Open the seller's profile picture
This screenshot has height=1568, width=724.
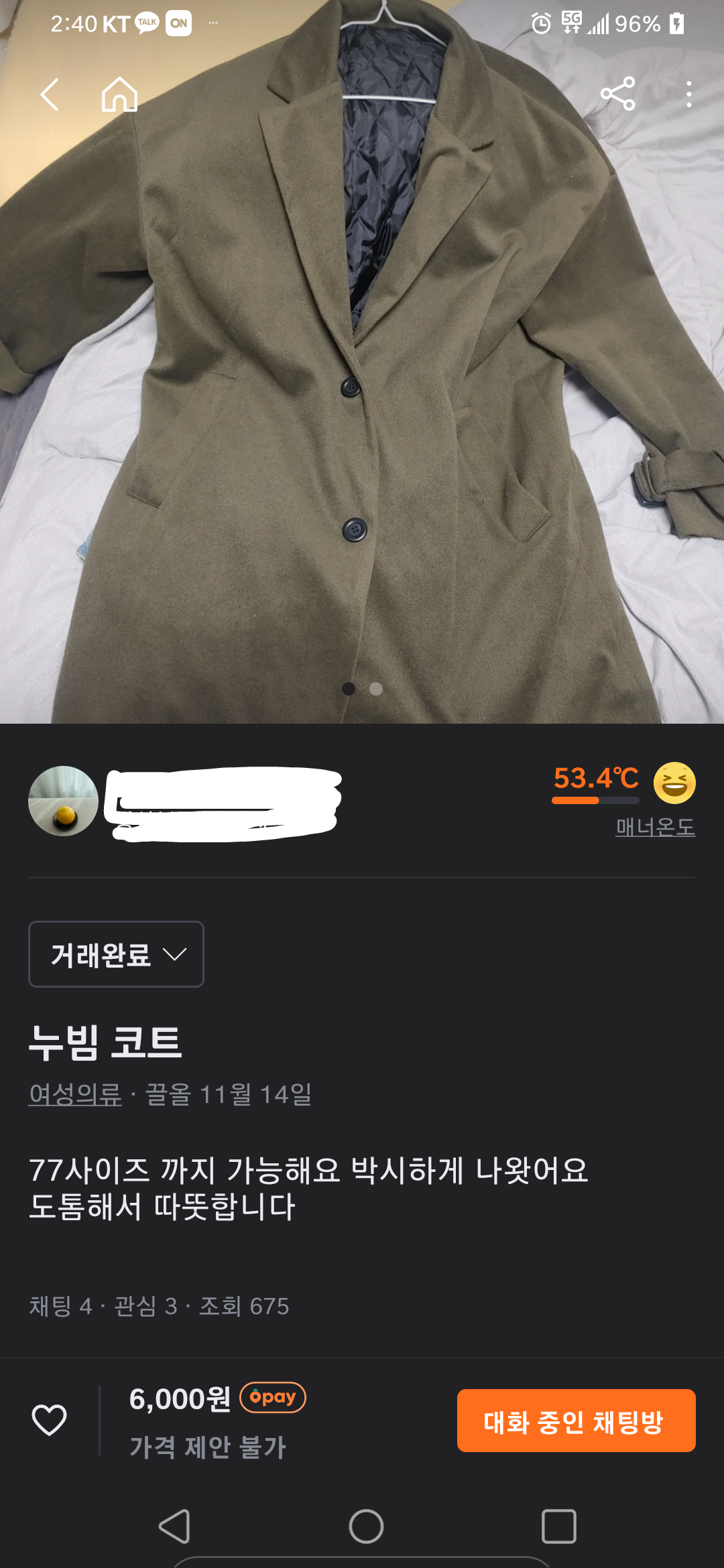coord(64,801)
